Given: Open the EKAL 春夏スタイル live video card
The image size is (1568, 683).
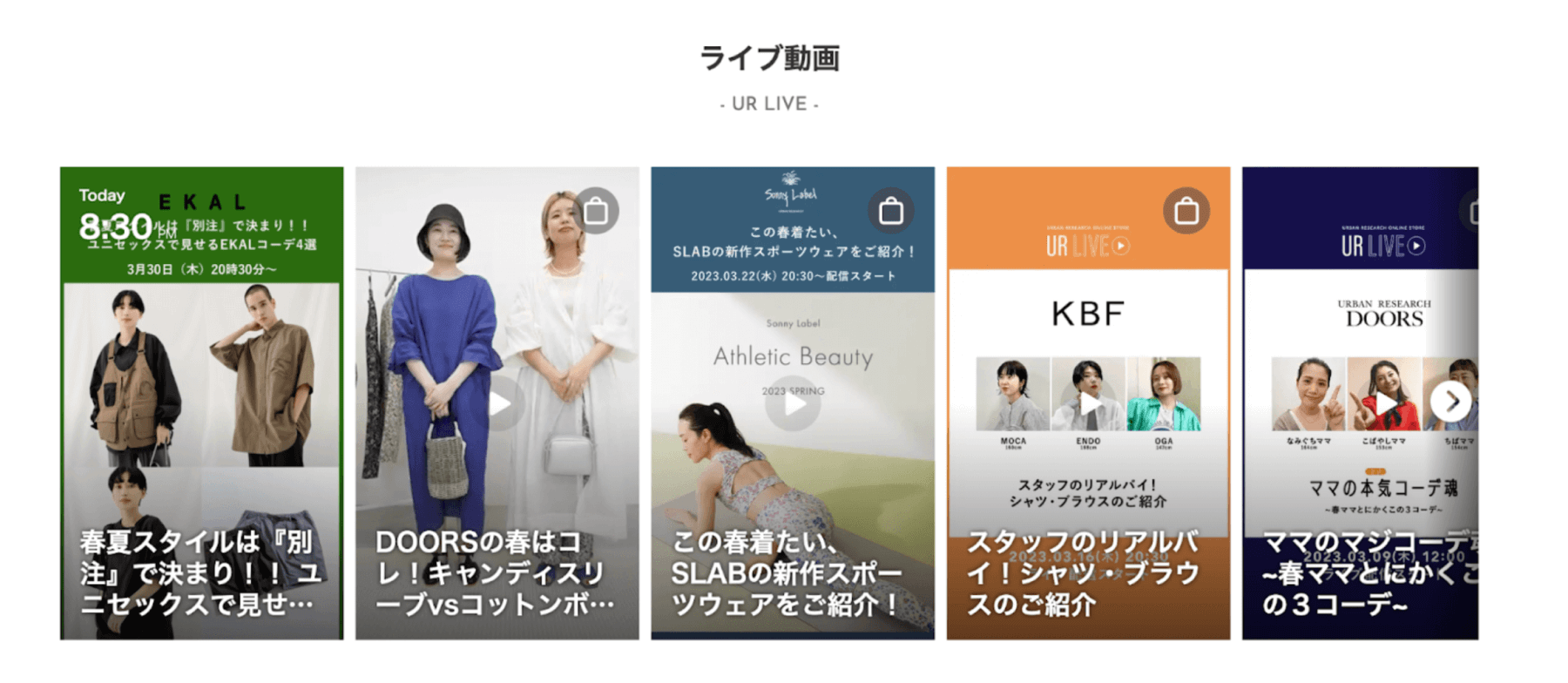Looking at the screenshot, I should point(201,402).
